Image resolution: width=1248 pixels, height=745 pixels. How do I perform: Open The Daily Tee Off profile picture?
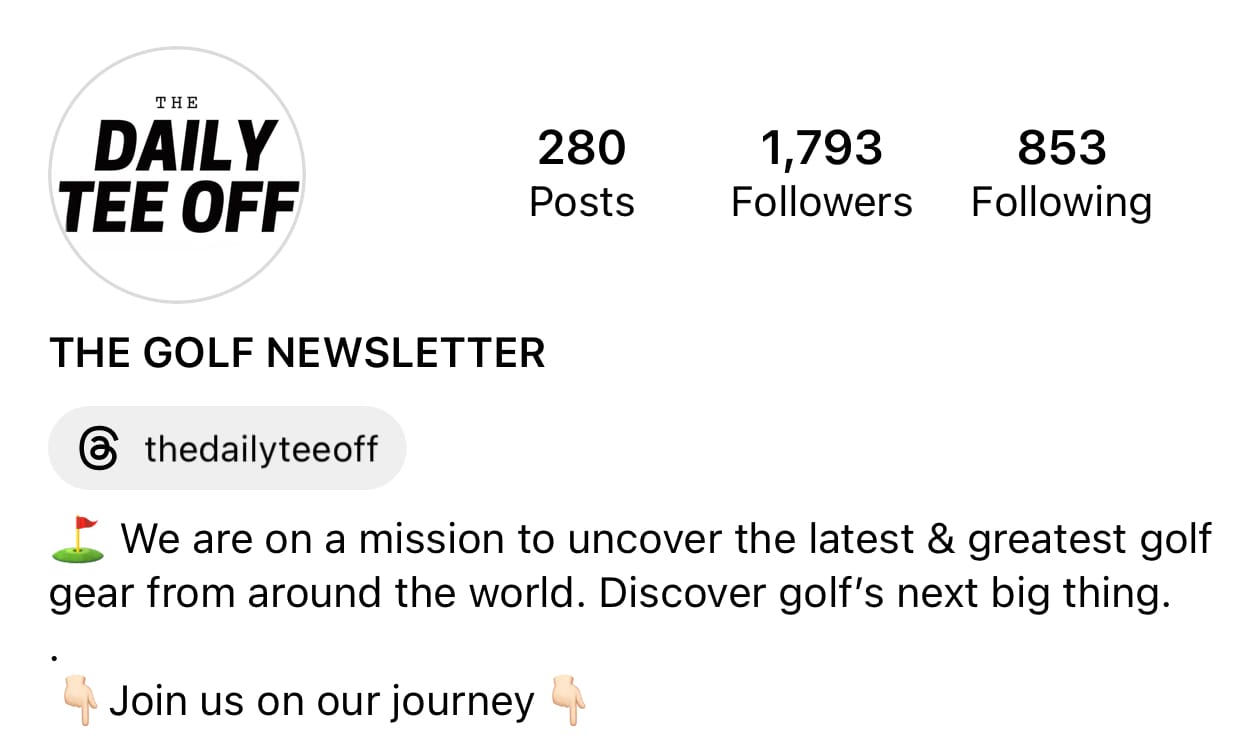click(177, 175)
